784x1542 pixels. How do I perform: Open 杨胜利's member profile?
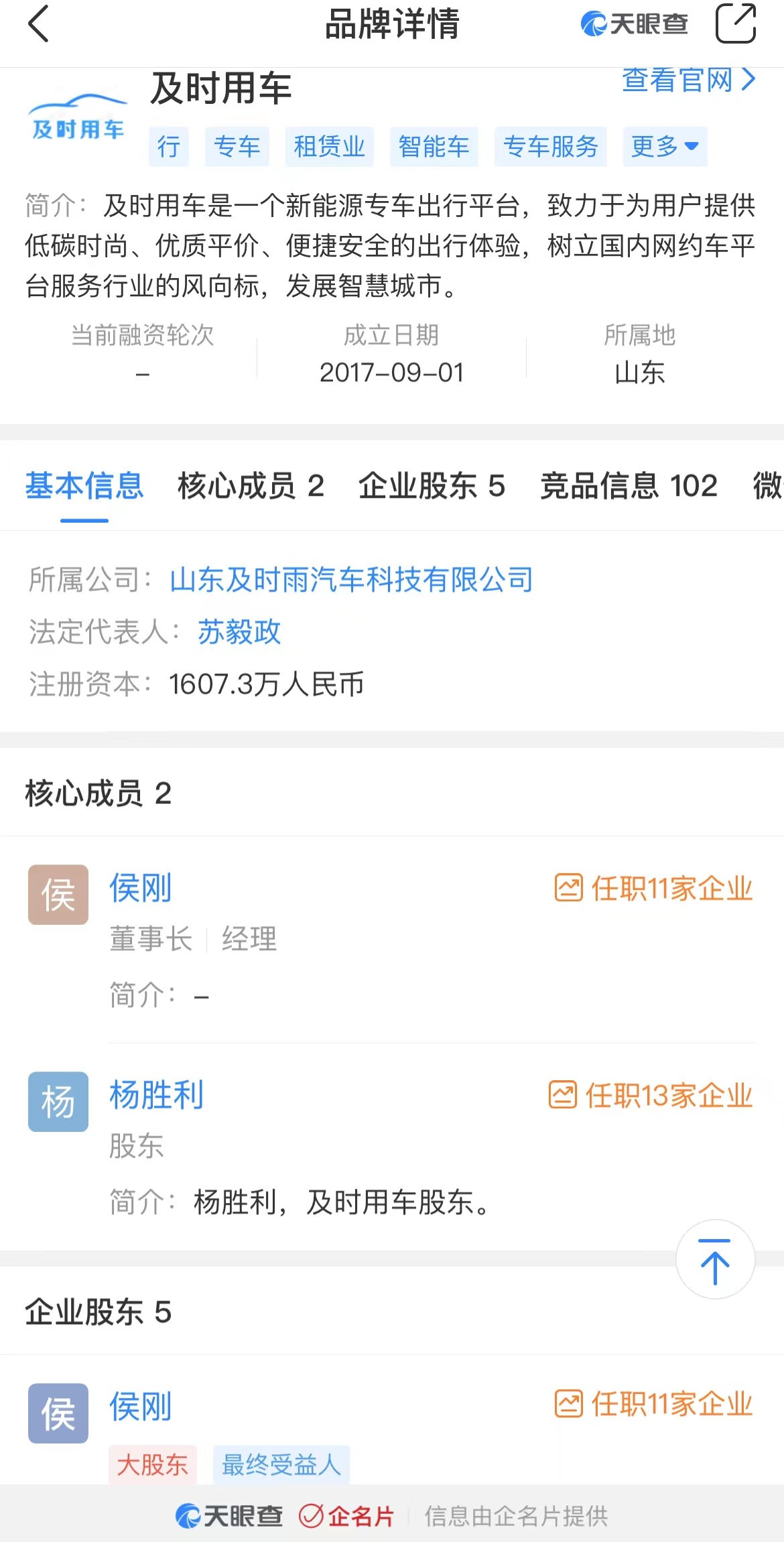156,1095
